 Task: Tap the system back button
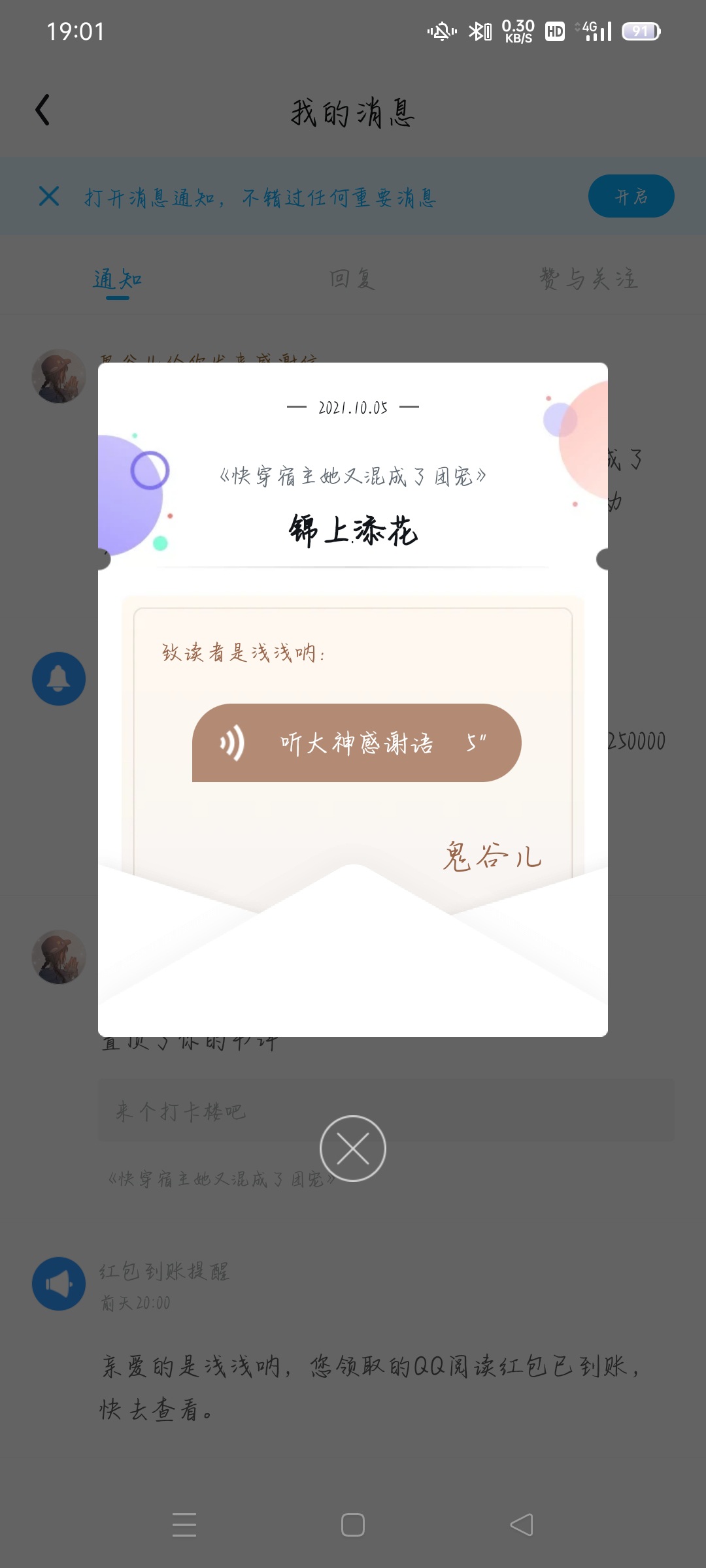coord(522,1525)
